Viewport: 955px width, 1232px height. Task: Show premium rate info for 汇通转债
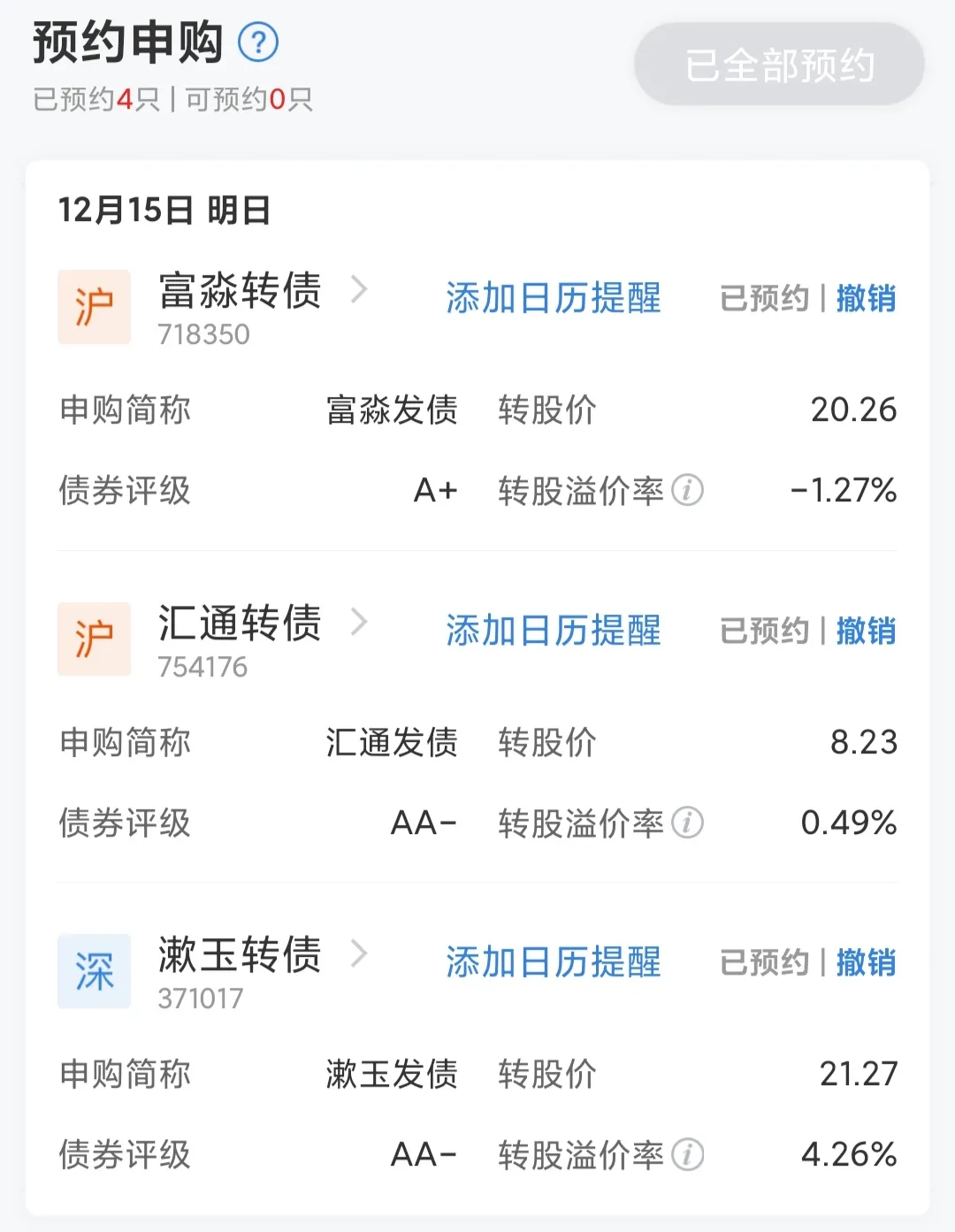pyautogui.click(x=688, y=823)
